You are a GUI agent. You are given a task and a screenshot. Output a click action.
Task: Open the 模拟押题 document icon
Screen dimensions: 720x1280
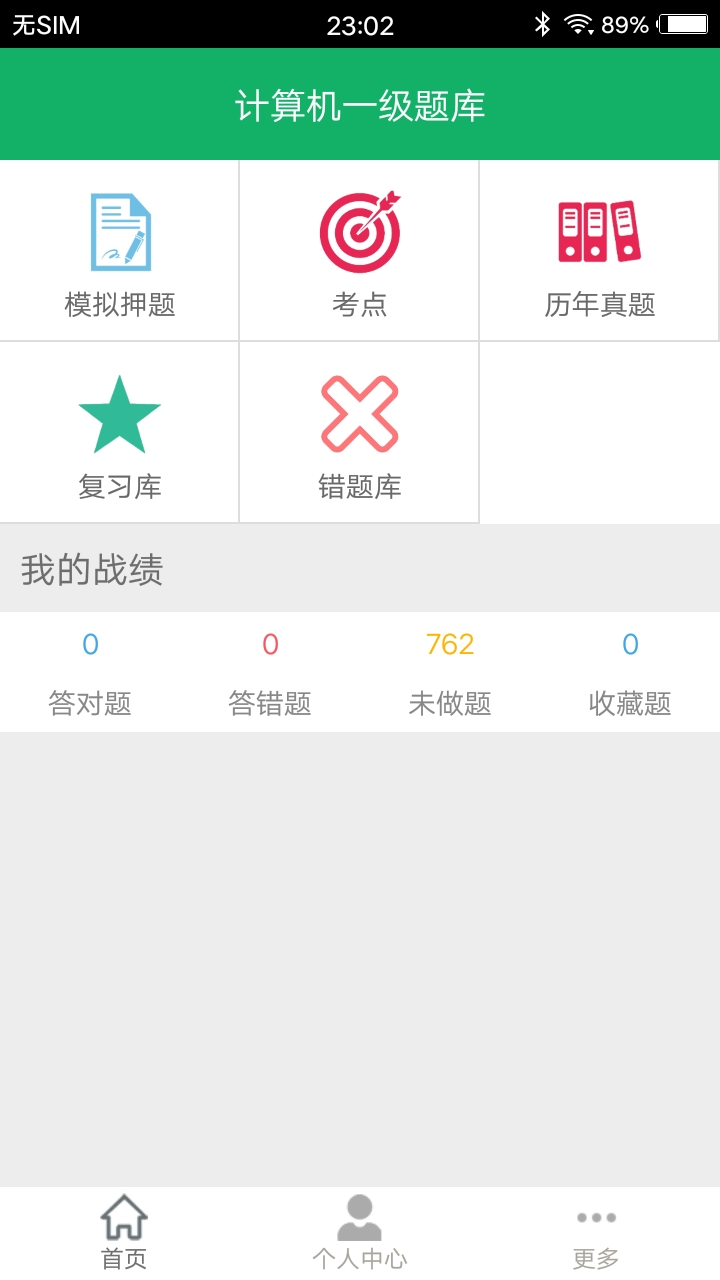(x=119, y=230)
